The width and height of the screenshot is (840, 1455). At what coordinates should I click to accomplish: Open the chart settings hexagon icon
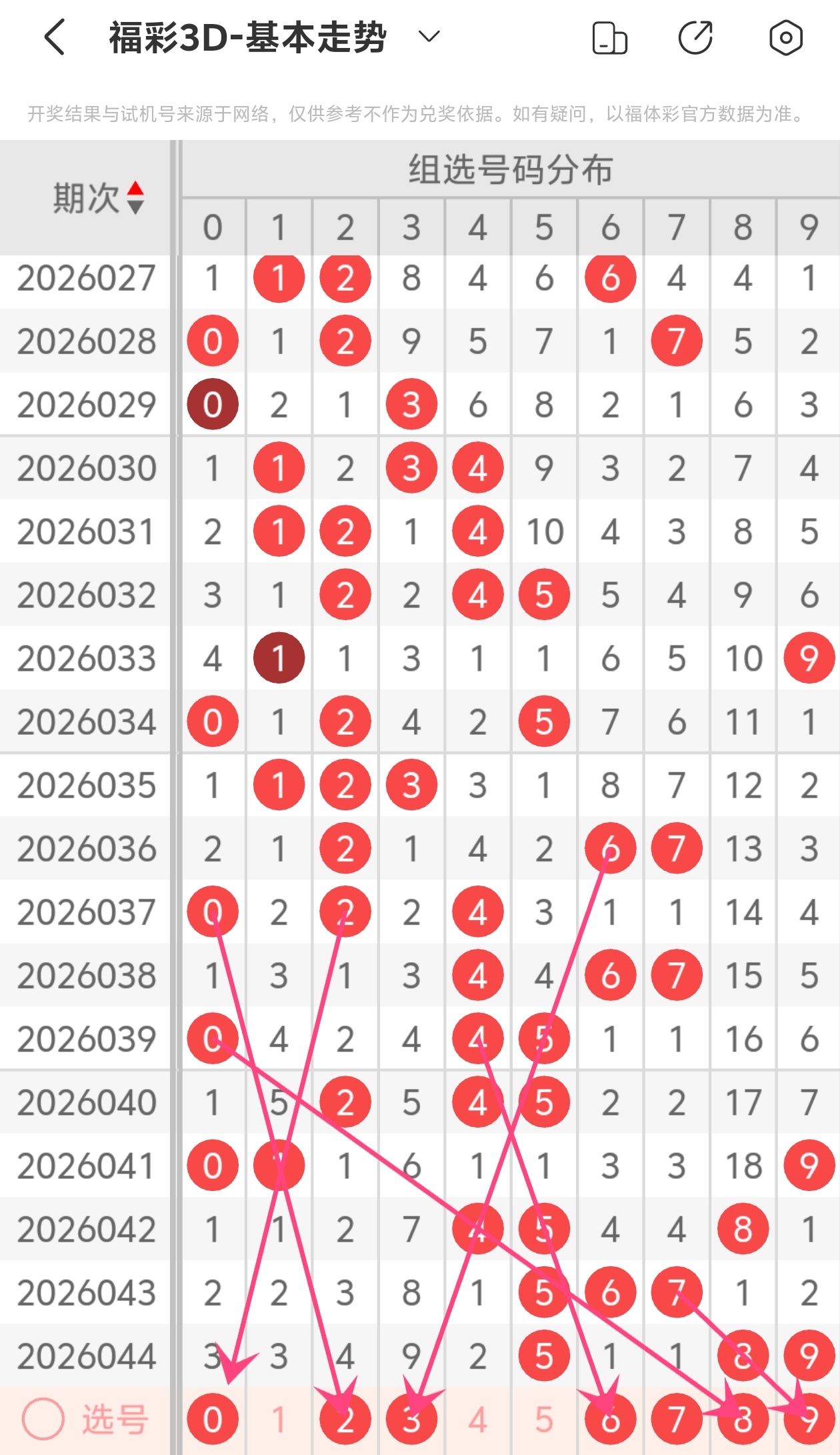point(786,38)
